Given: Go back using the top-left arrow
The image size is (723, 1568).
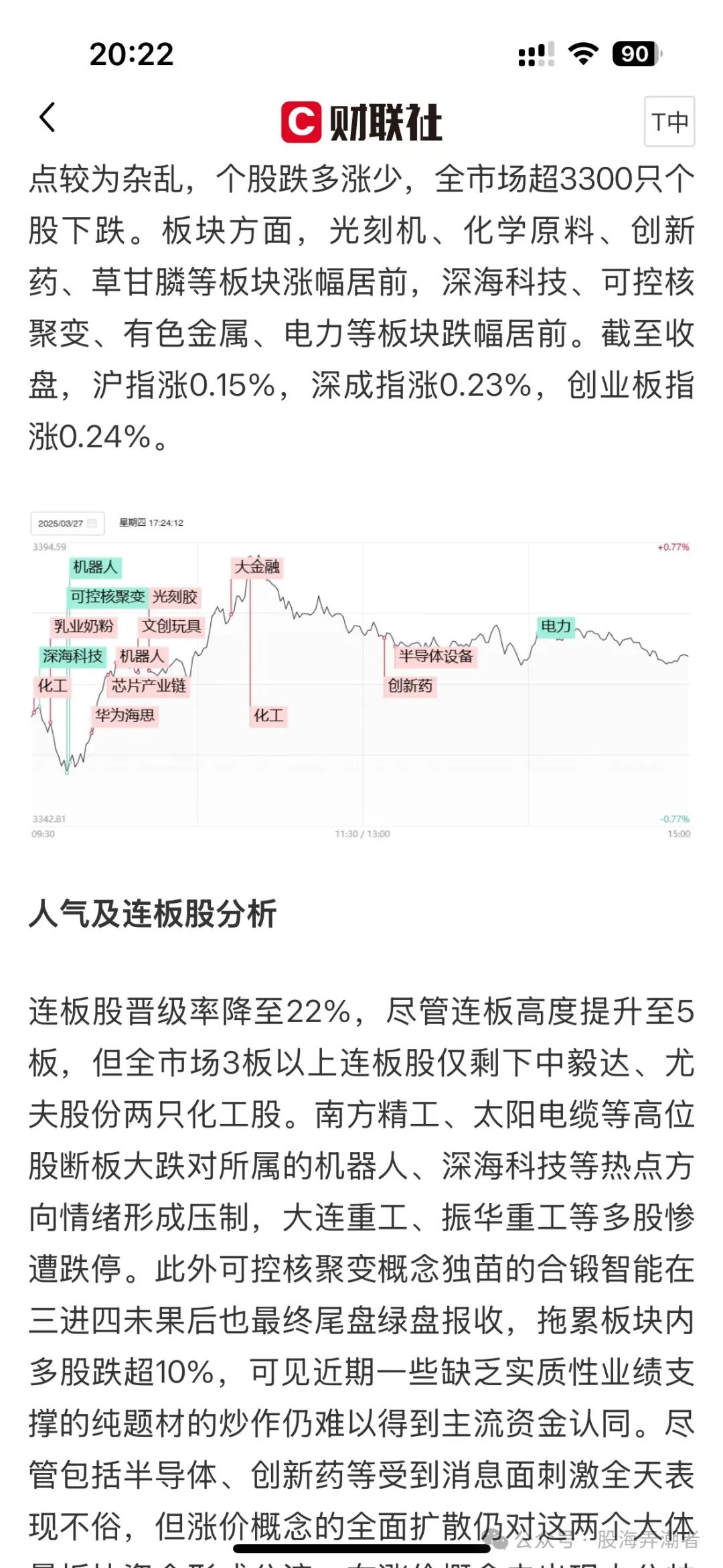Looking at the screenshot, I should (47, 119).
